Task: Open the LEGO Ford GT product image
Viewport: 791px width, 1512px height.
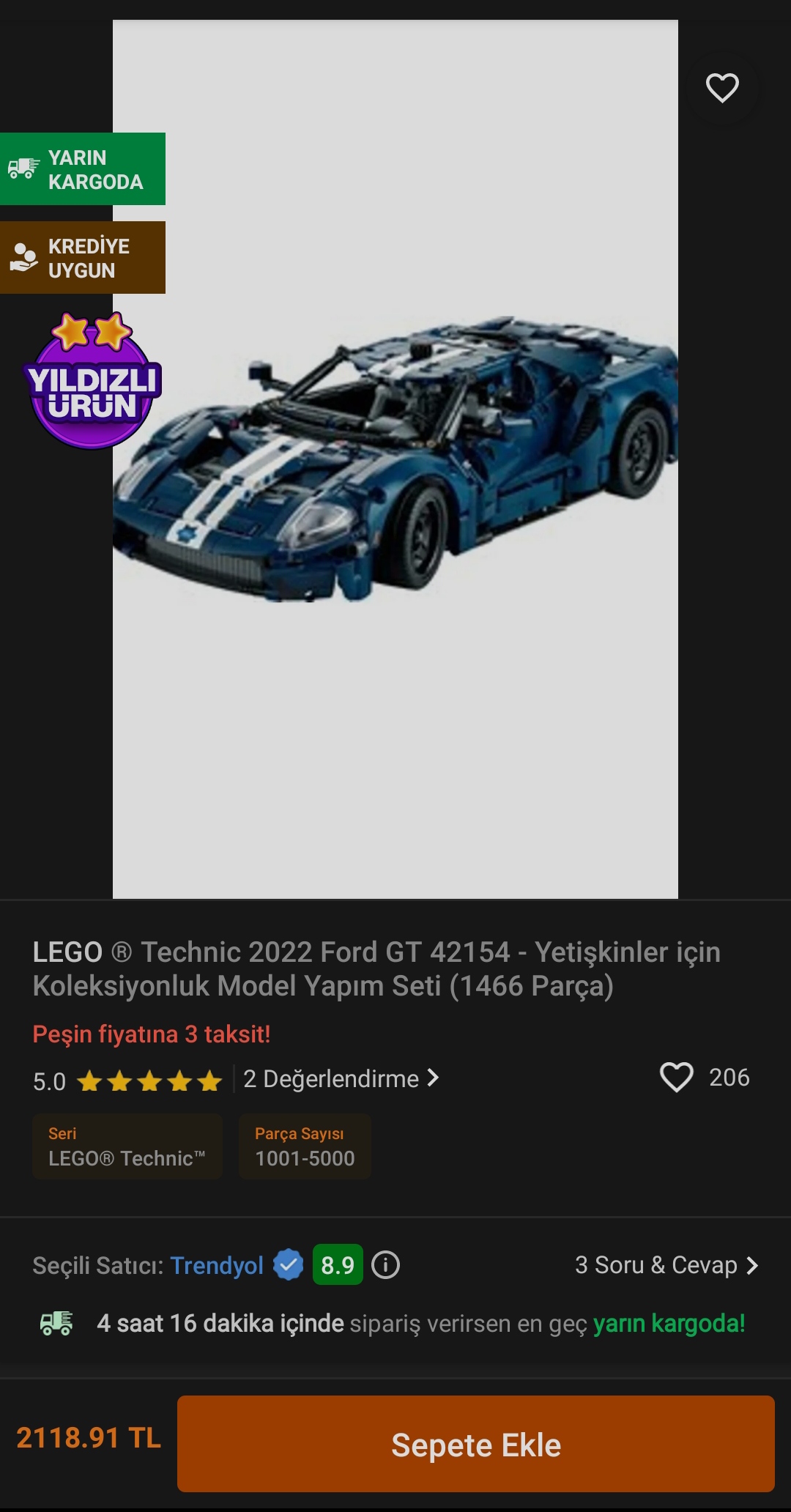Action: pyautogui.click(x=395, y=459)
